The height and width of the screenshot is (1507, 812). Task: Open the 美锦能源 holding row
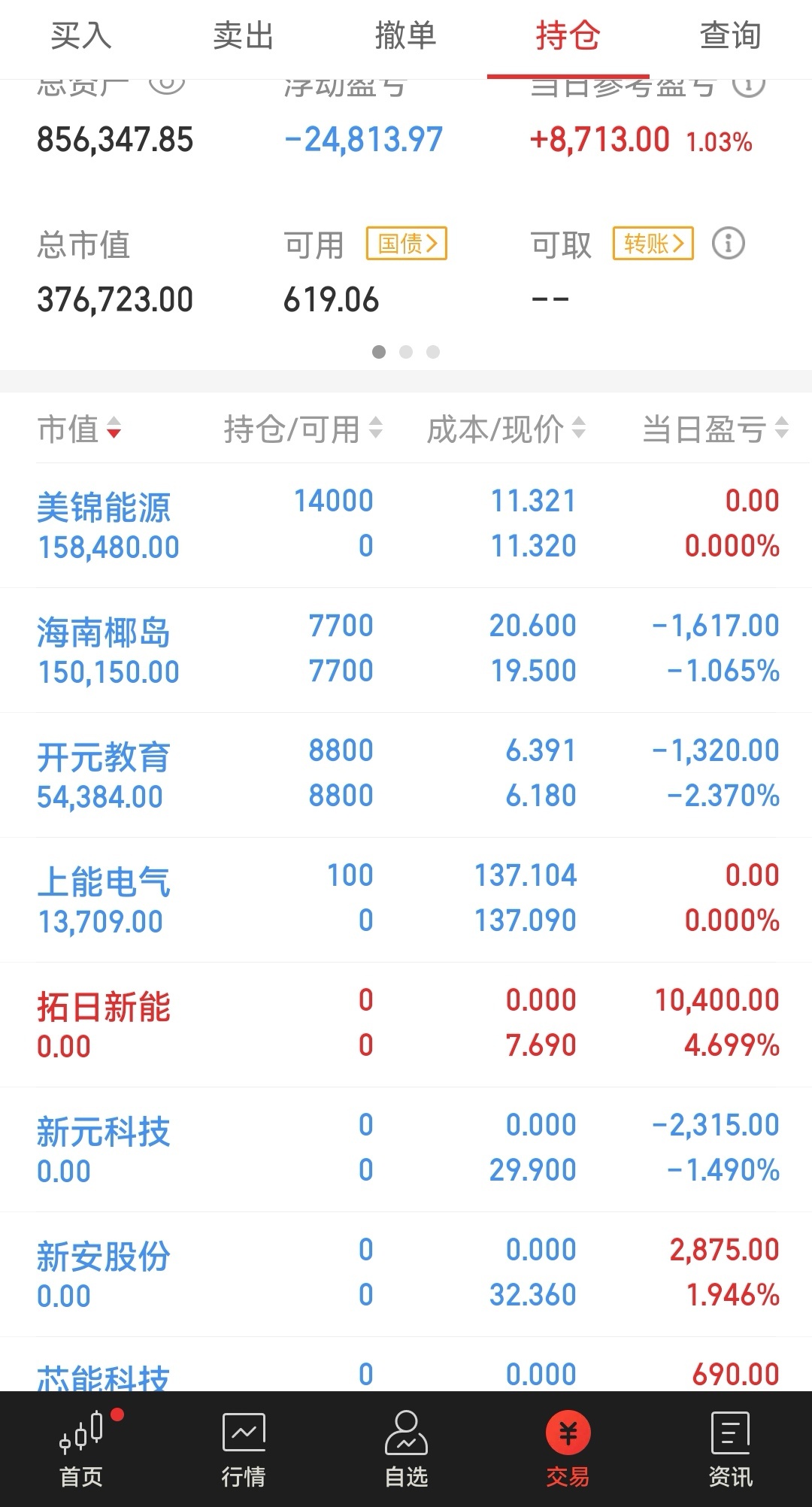click(x=406, y=525)
